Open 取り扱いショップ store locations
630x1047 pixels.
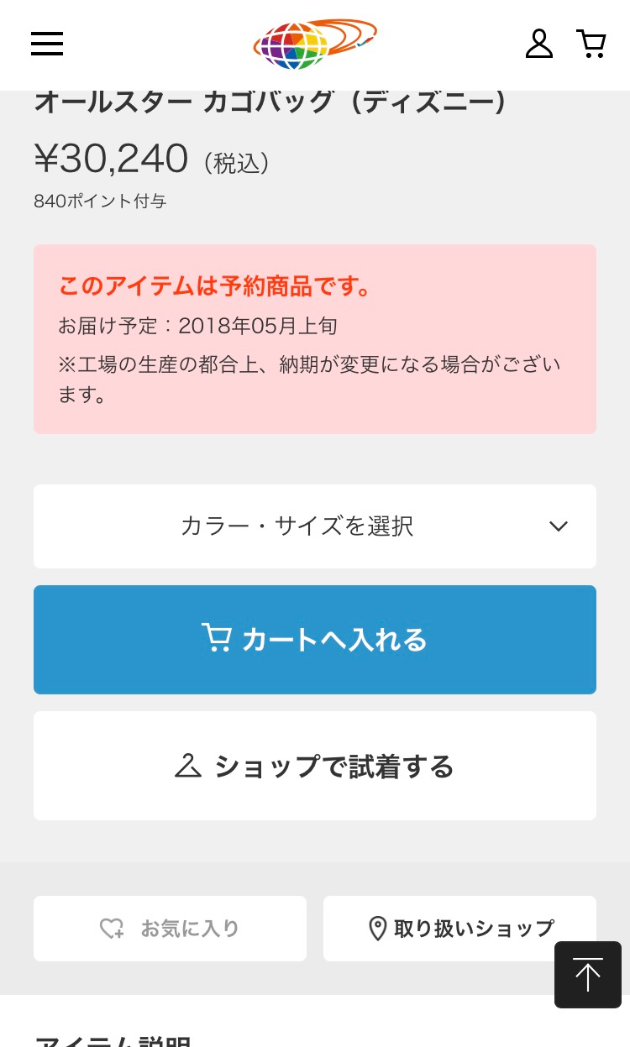460,929
